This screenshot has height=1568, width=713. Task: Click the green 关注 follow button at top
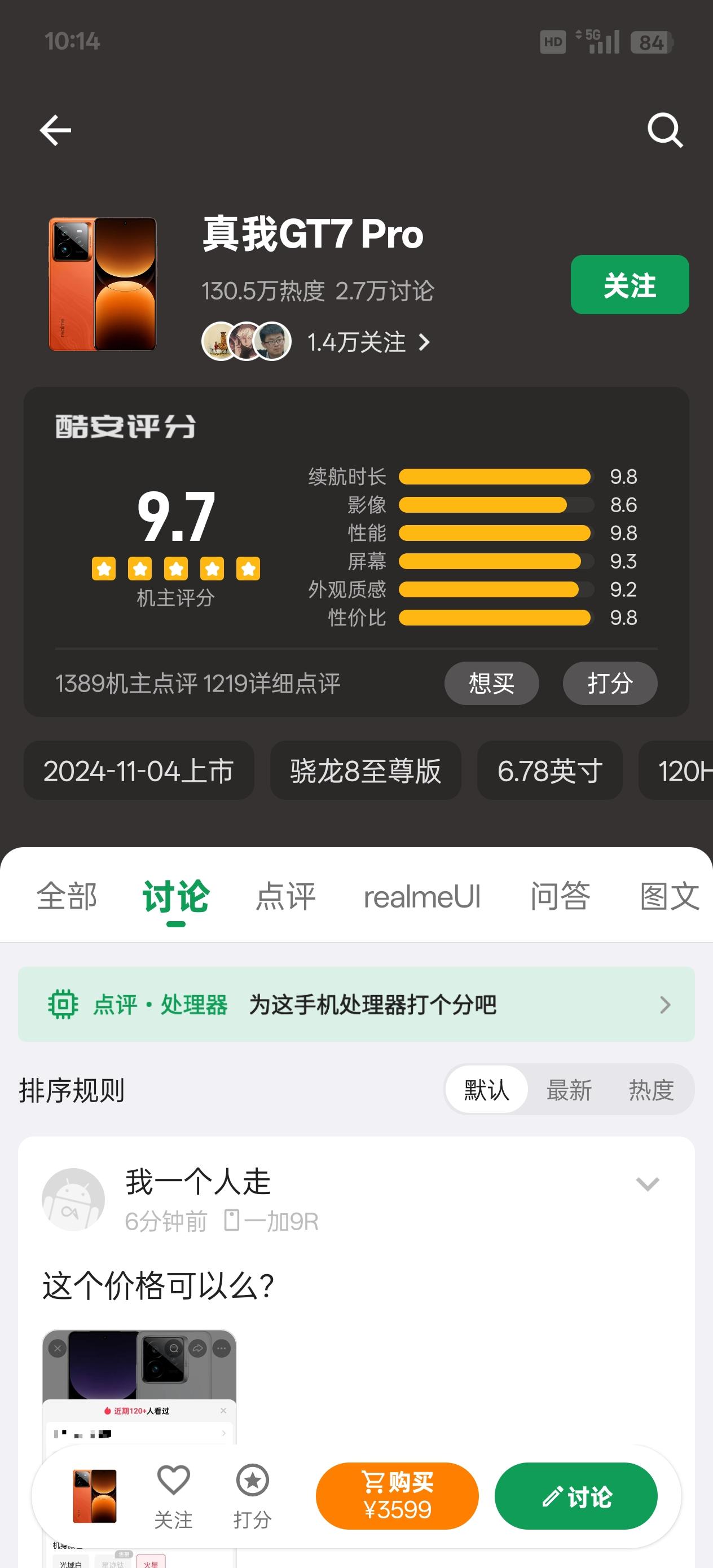tap(629, 285)
